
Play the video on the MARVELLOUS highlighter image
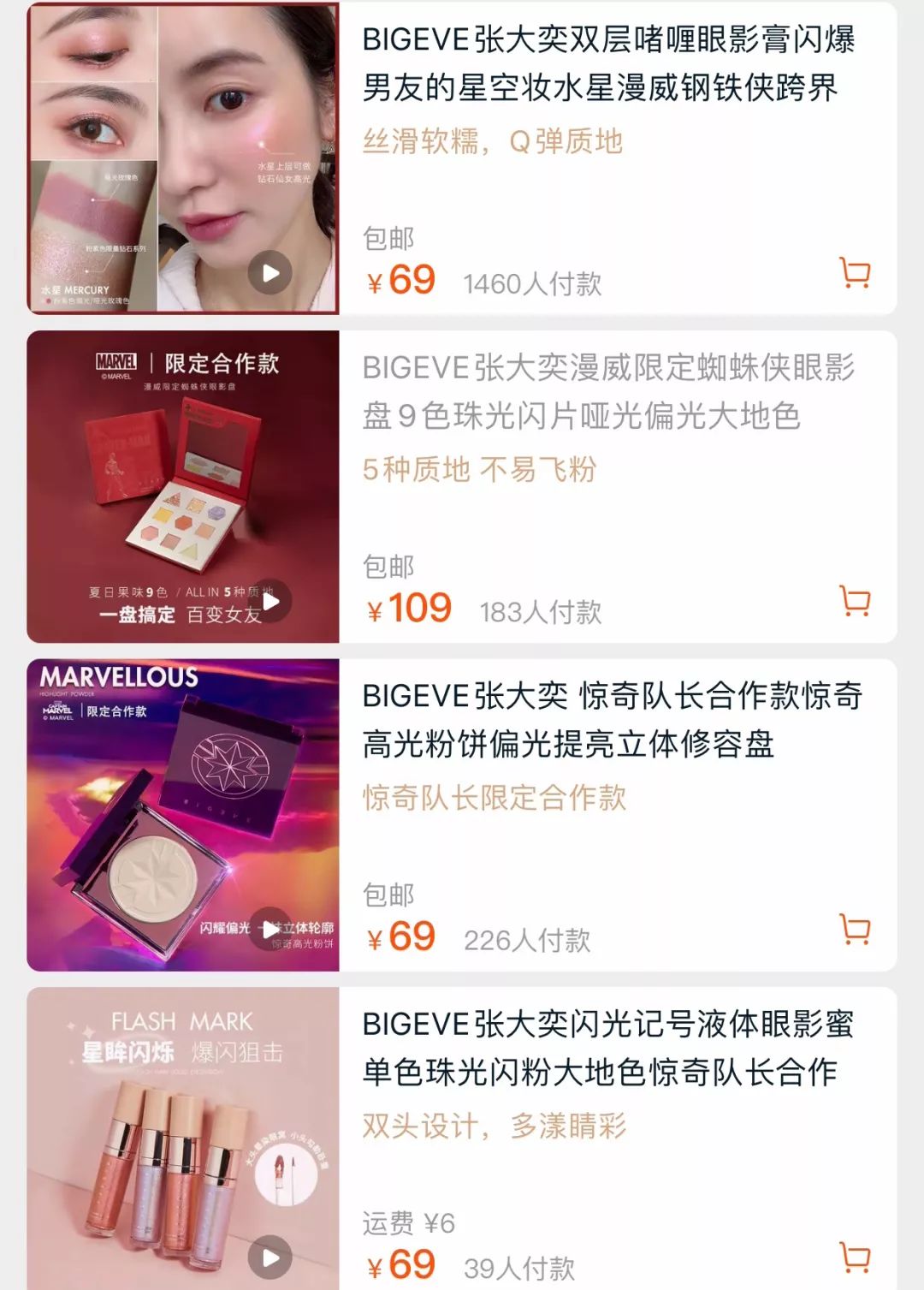click(270, 929)
